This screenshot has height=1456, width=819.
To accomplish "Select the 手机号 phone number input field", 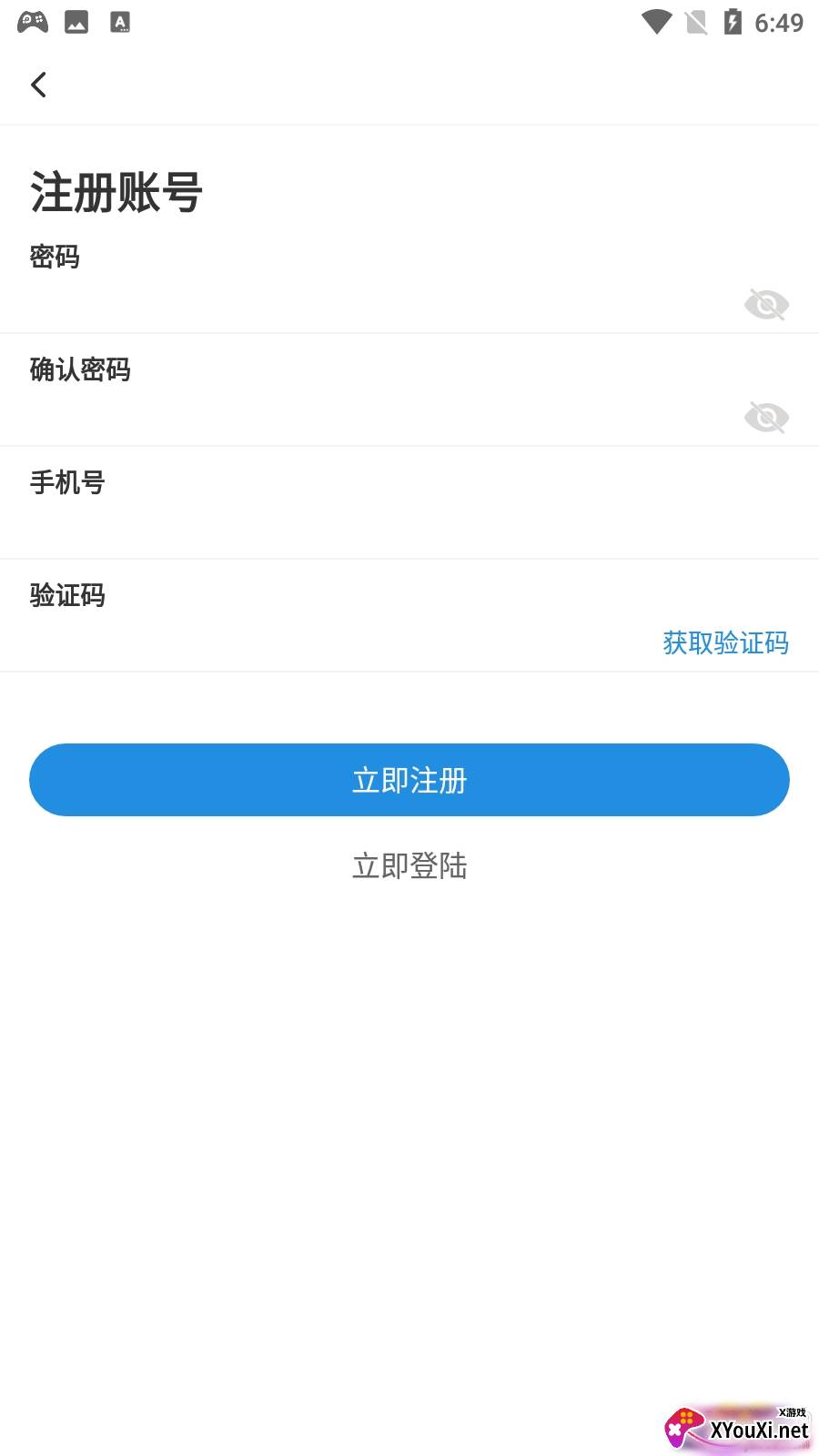I will [364, 523].
